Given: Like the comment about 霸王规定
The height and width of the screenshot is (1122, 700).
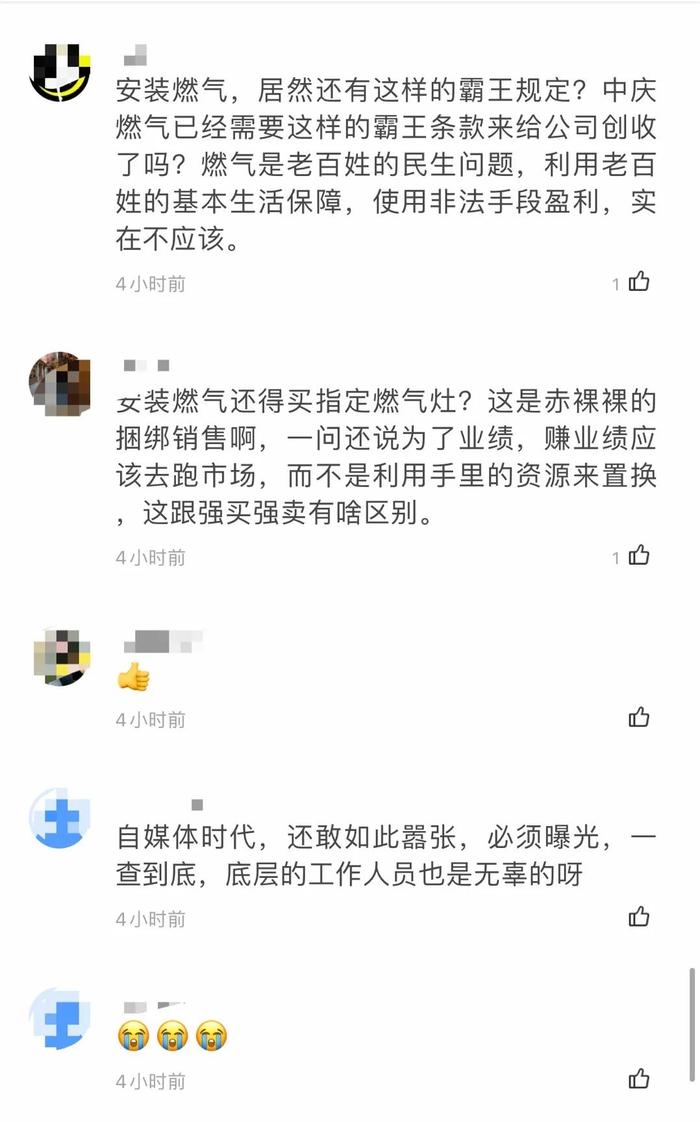Looking at the screenshot, I should pos(639,283).
